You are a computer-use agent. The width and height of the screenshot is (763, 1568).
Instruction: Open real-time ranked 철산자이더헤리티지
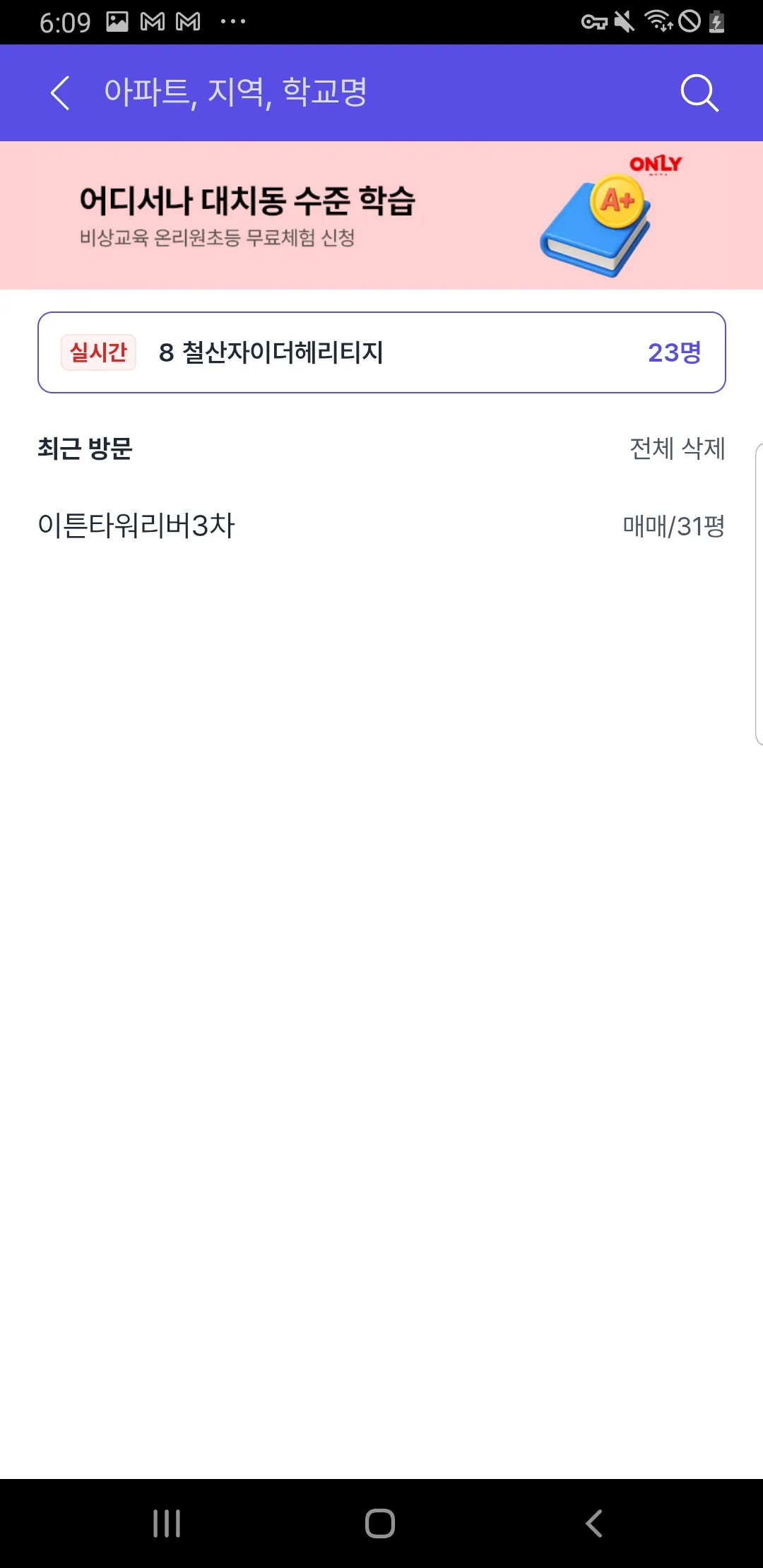(381, 352)
